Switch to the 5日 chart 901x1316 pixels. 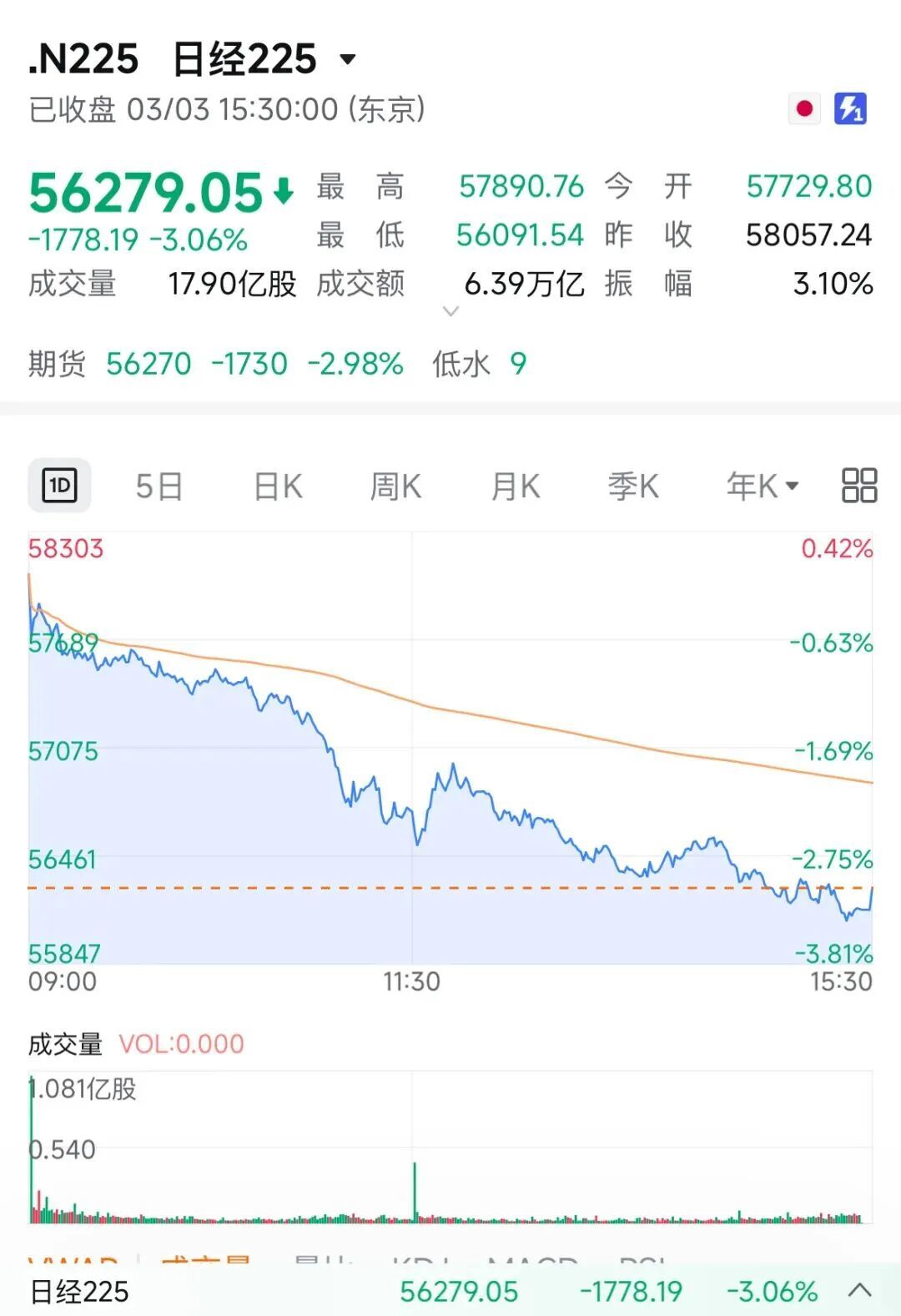click(x=159, y=486)
